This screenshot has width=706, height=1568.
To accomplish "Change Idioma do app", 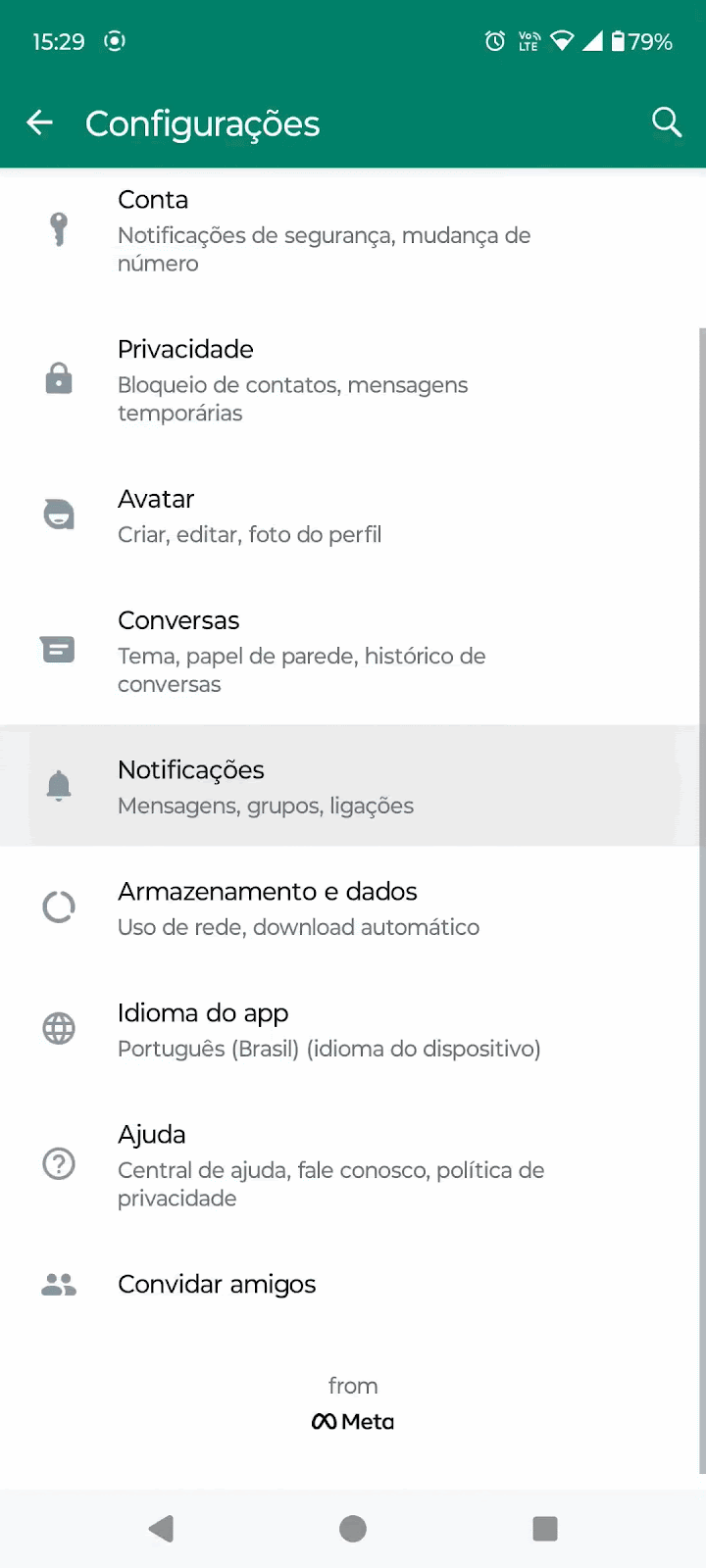I will coord(353,1030).
